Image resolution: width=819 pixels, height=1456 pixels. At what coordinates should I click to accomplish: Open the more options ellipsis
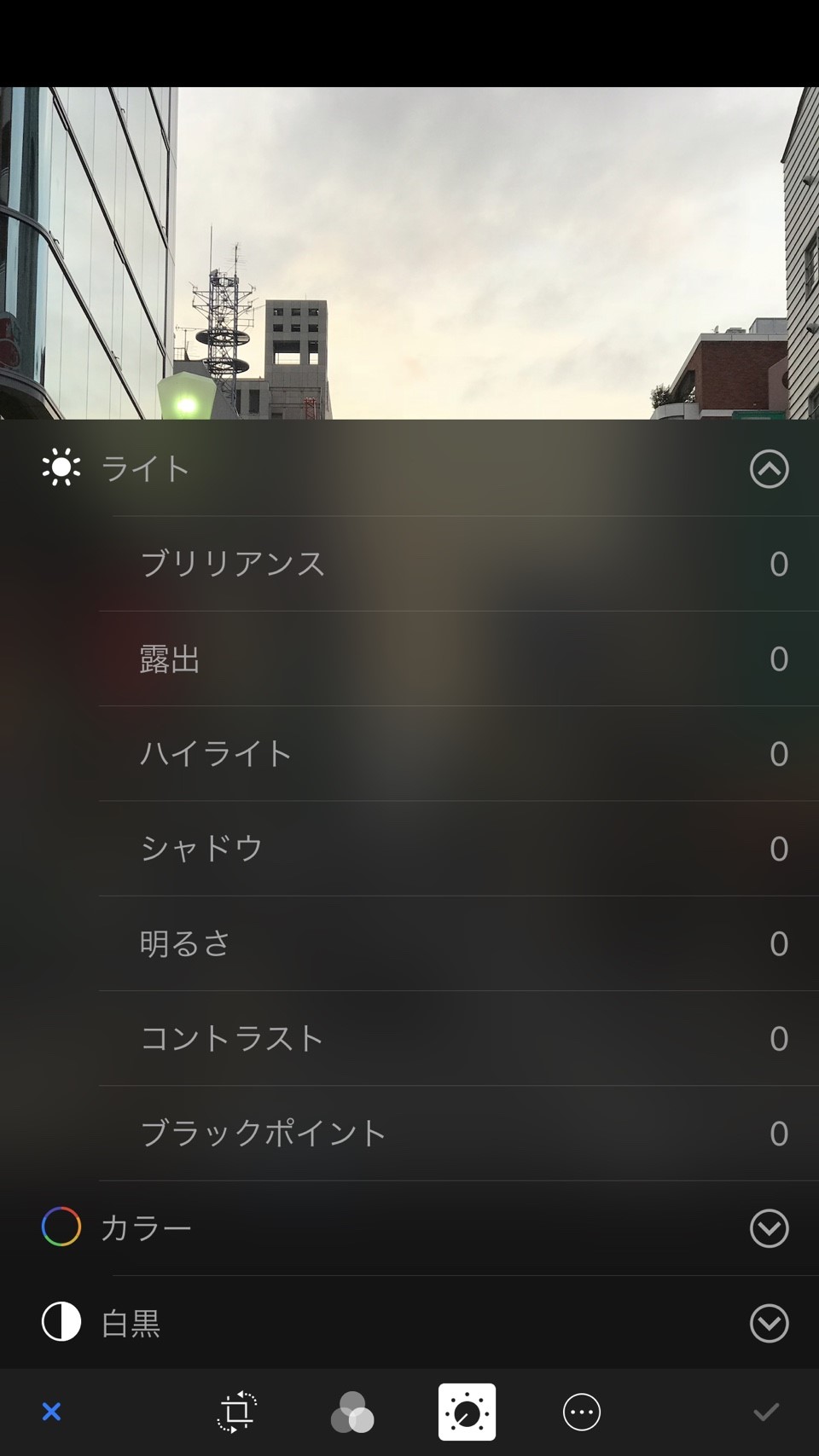(x=582, y=1412)
